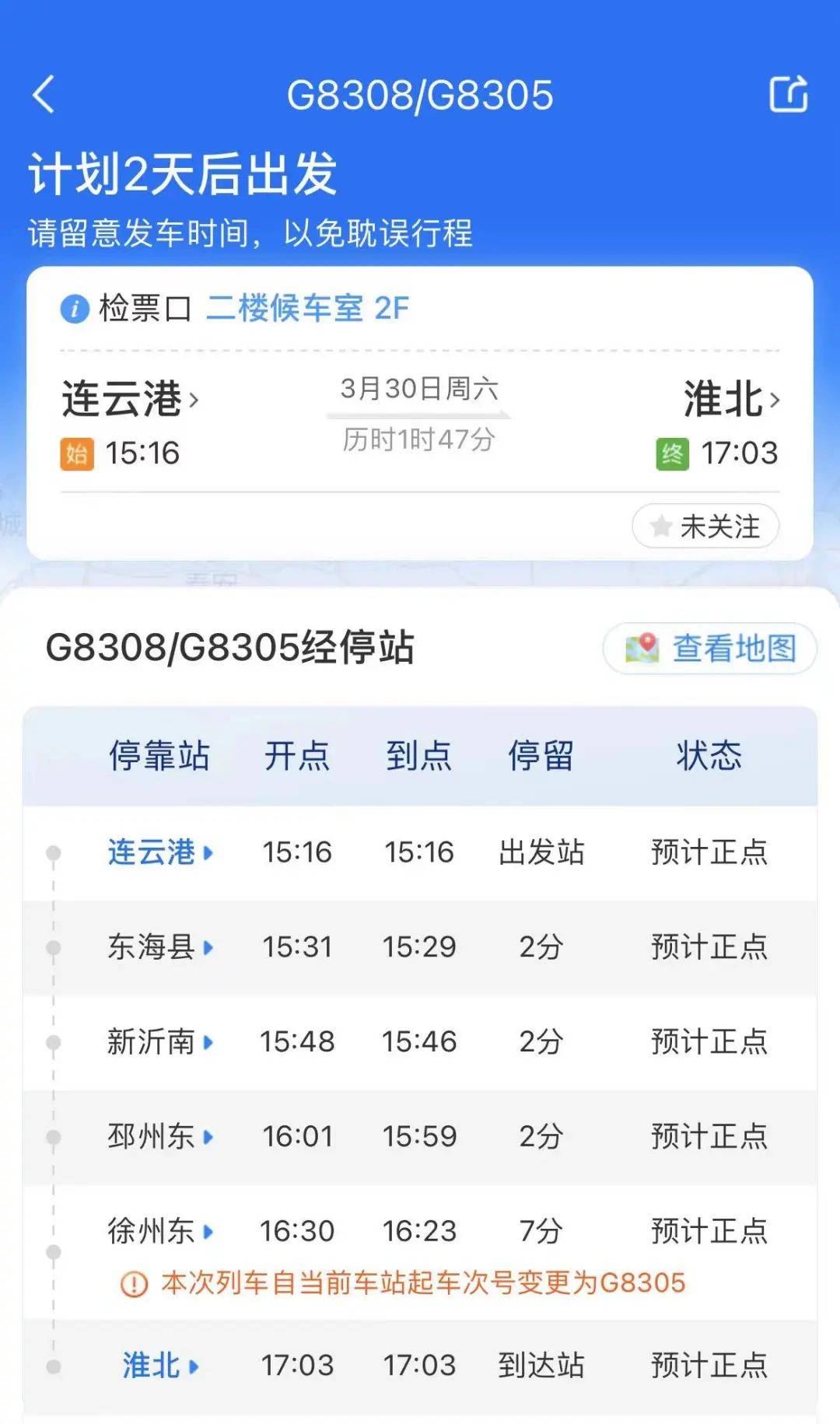The height and width of the screenshot is (1424, 840).
Task: Select the G8308/G8305 title tab
Action: point(420,93)
